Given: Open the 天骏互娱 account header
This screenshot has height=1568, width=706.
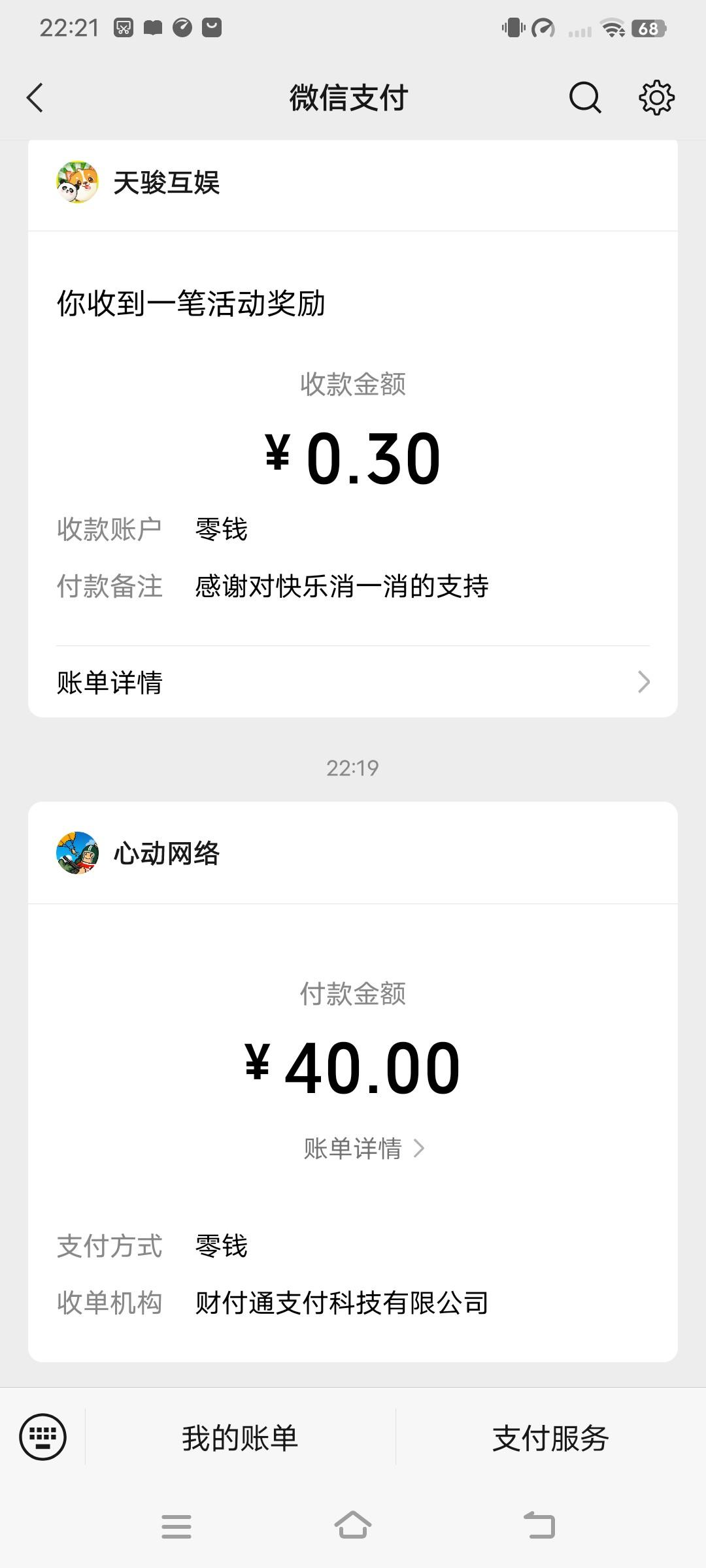Looking at the screenshot, I should pos(166,183).
